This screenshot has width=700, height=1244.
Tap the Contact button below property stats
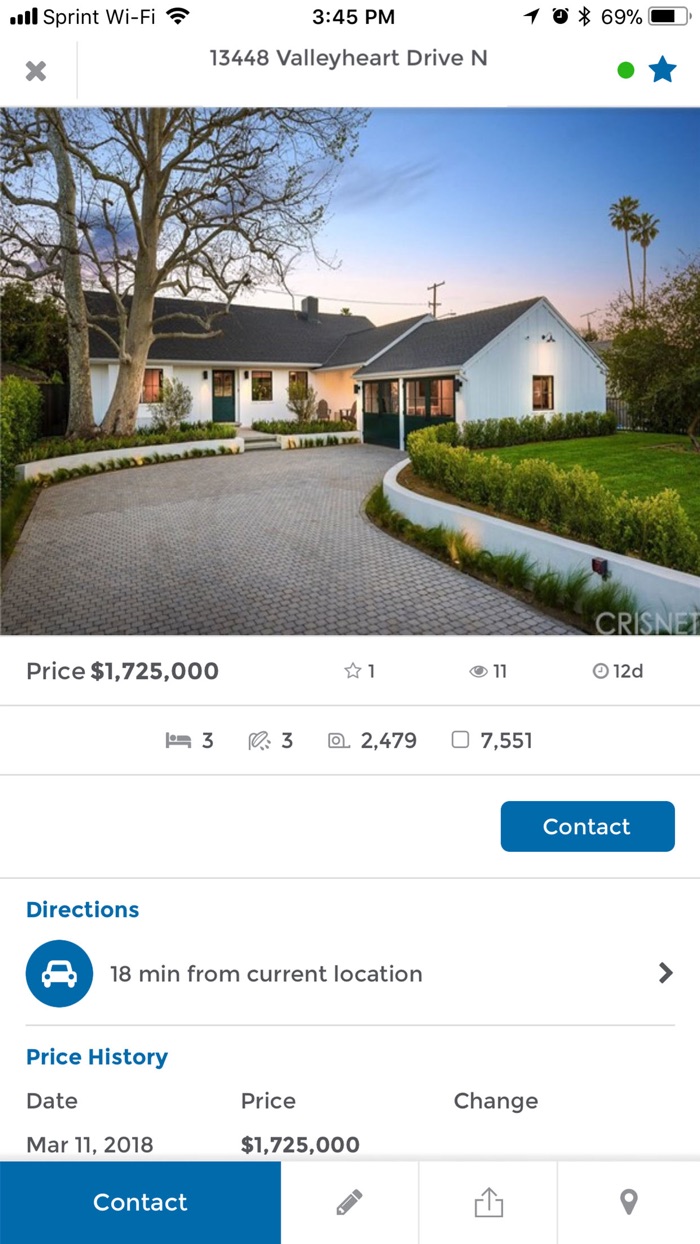[587, 826]
